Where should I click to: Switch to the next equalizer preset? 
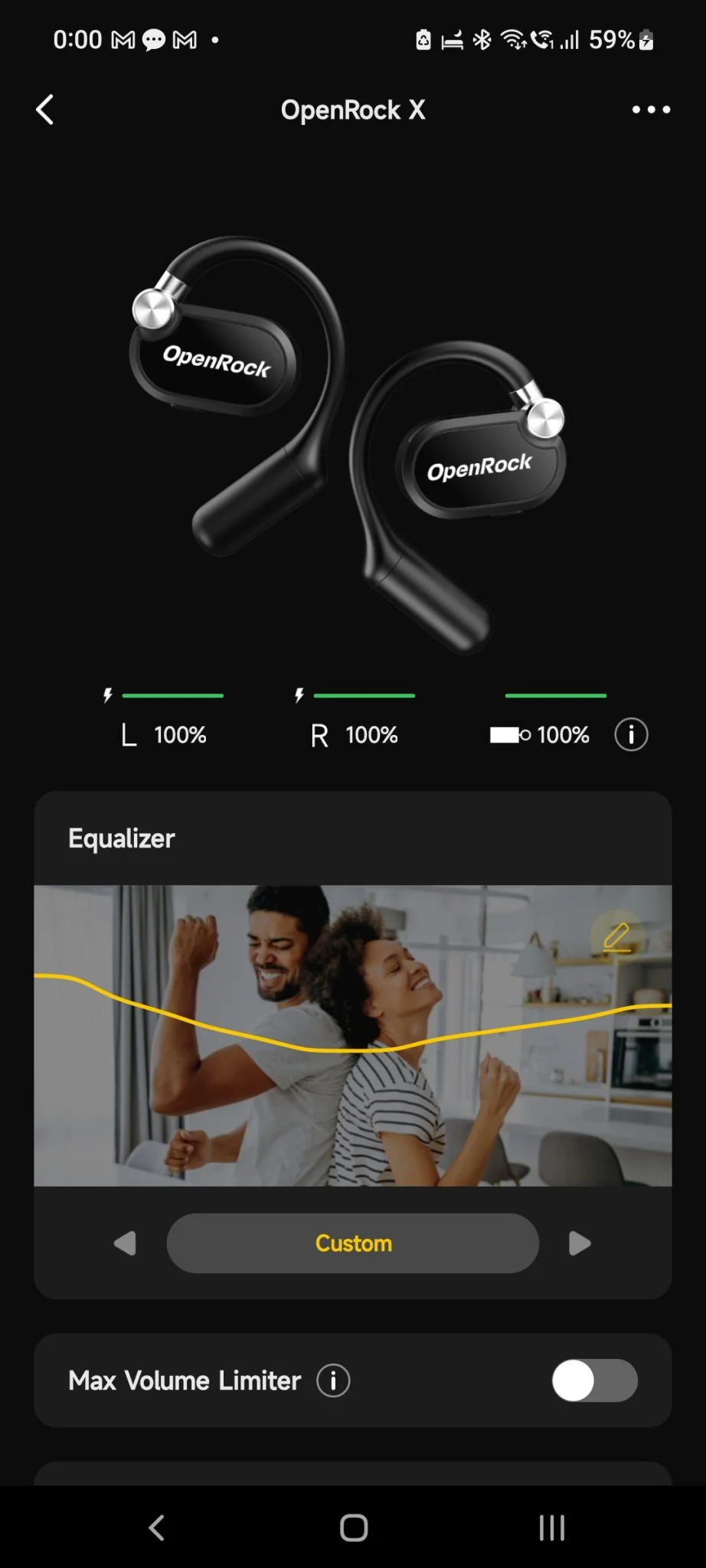580,1243
